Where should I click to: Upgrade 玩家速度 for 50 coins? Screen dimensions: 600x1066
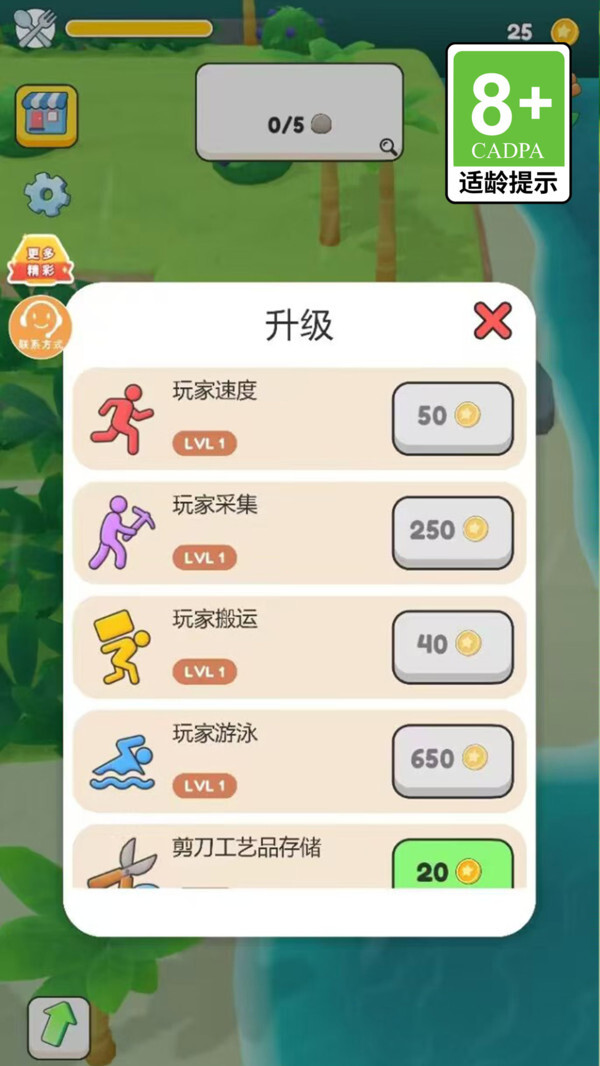pyautogui.click(x=452, y=416)
